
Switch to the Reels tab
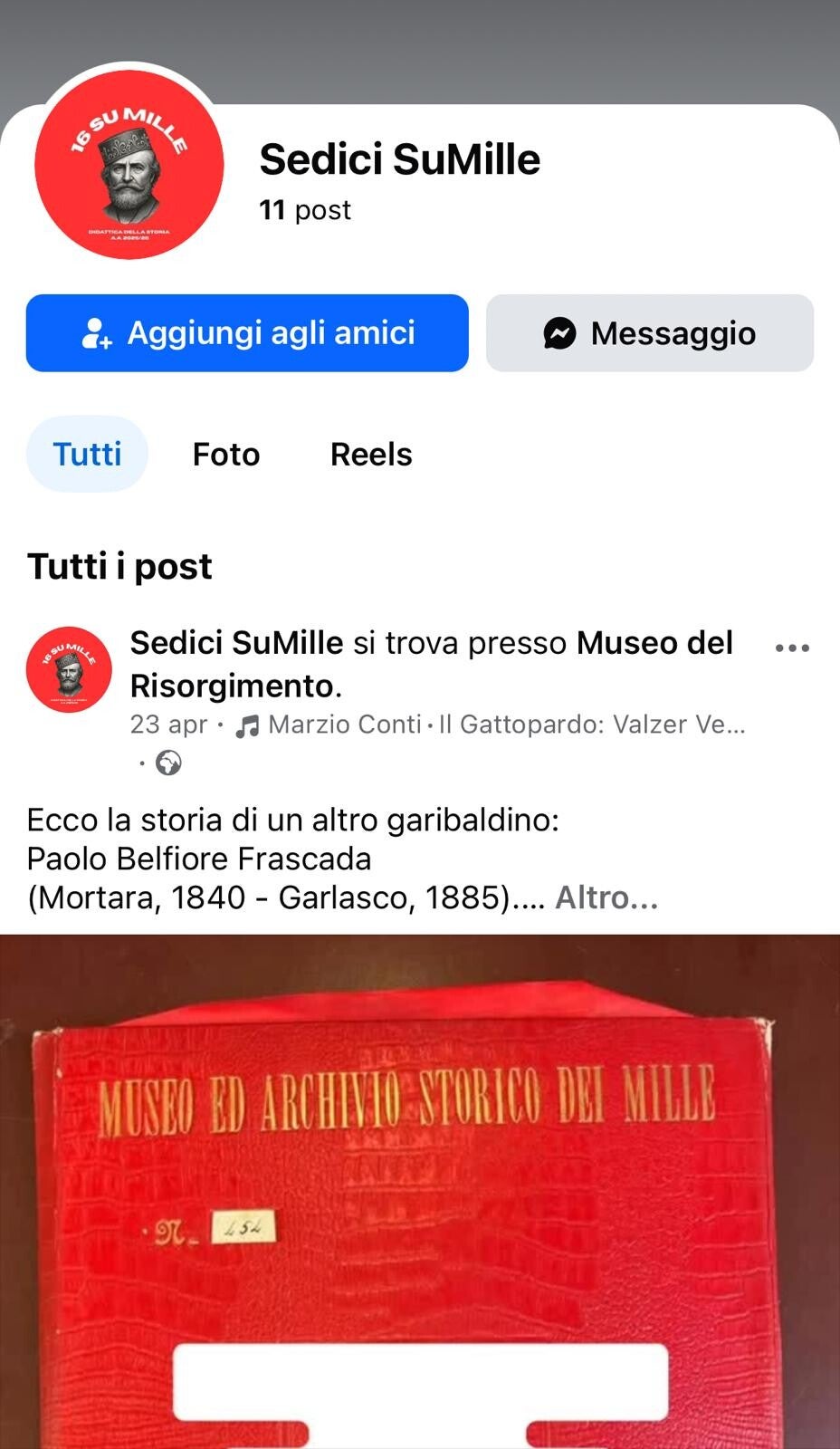pyautogui.click(x=371, y=454)
